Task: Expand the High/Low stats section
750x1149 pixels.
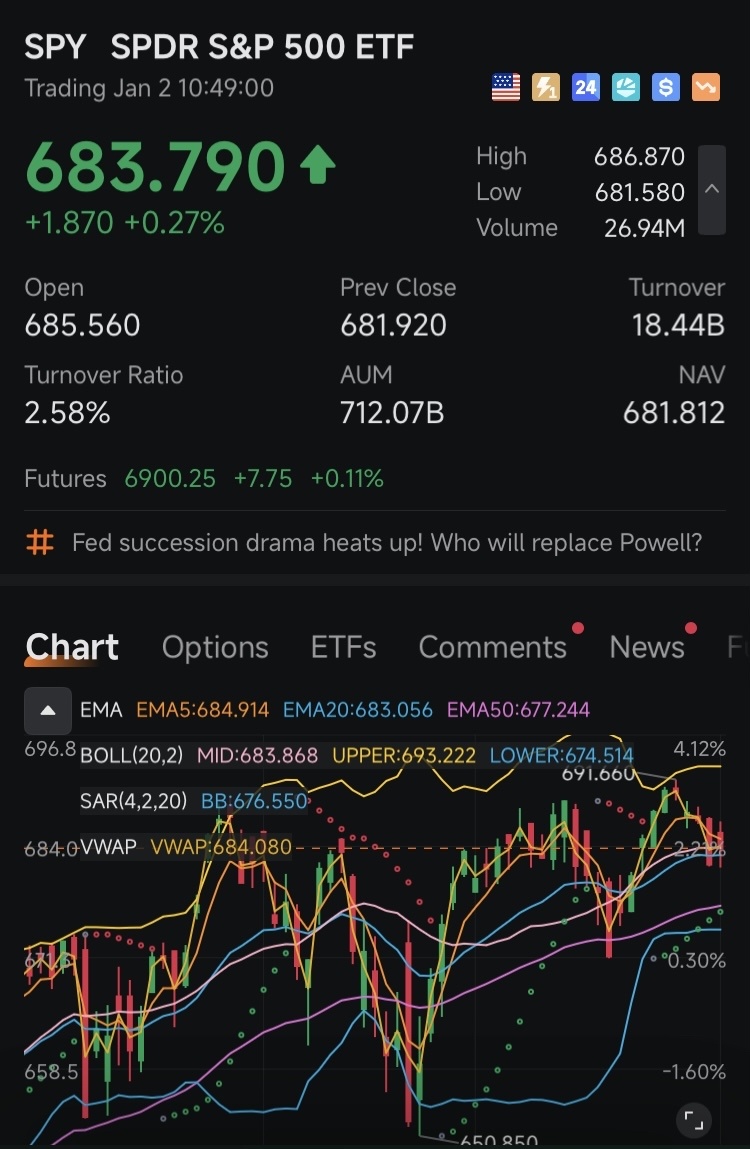Action: (711, 190)
